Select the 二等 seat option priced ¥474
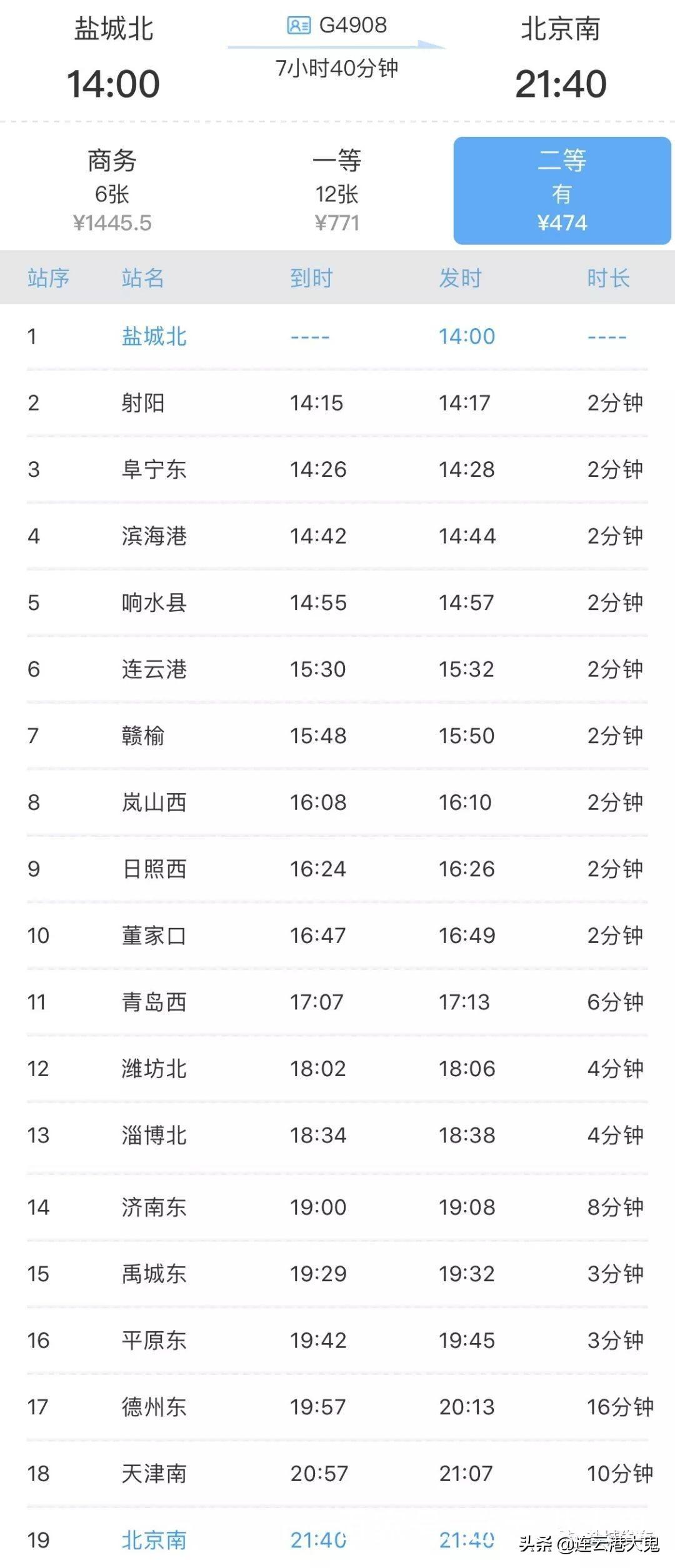 pos(562,191)
